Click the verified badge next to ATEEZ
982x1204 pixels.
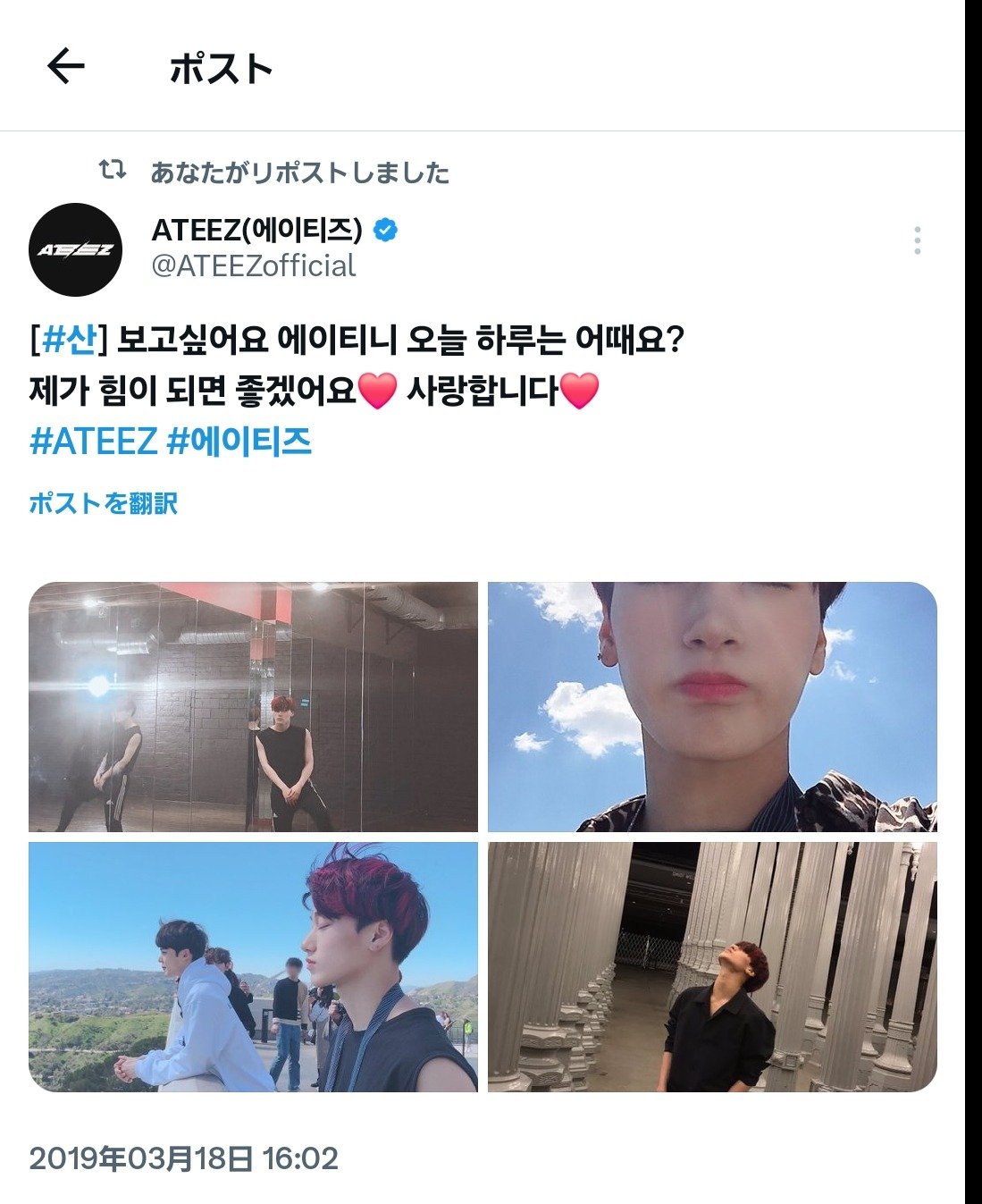point(384,231)
